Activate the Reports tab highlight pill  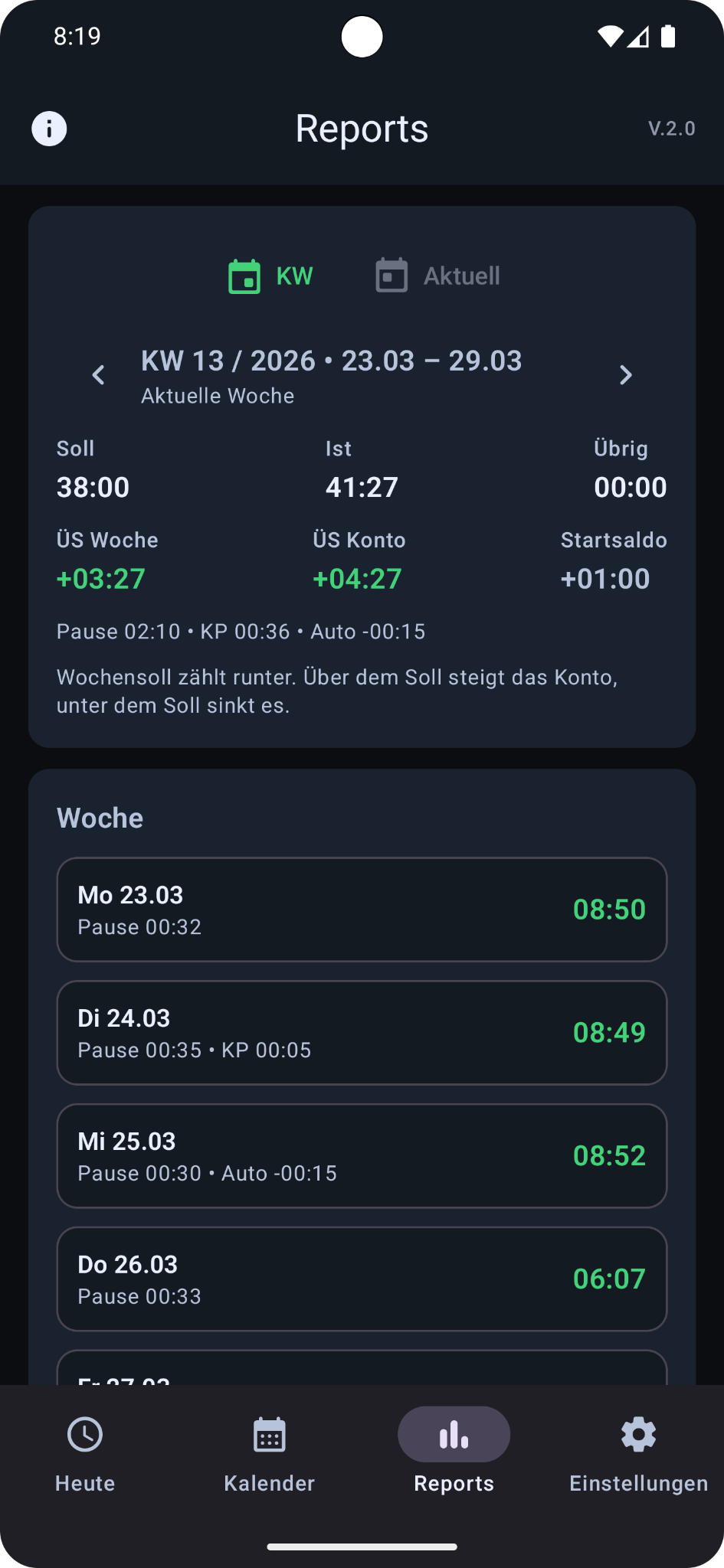point(454,1433)
